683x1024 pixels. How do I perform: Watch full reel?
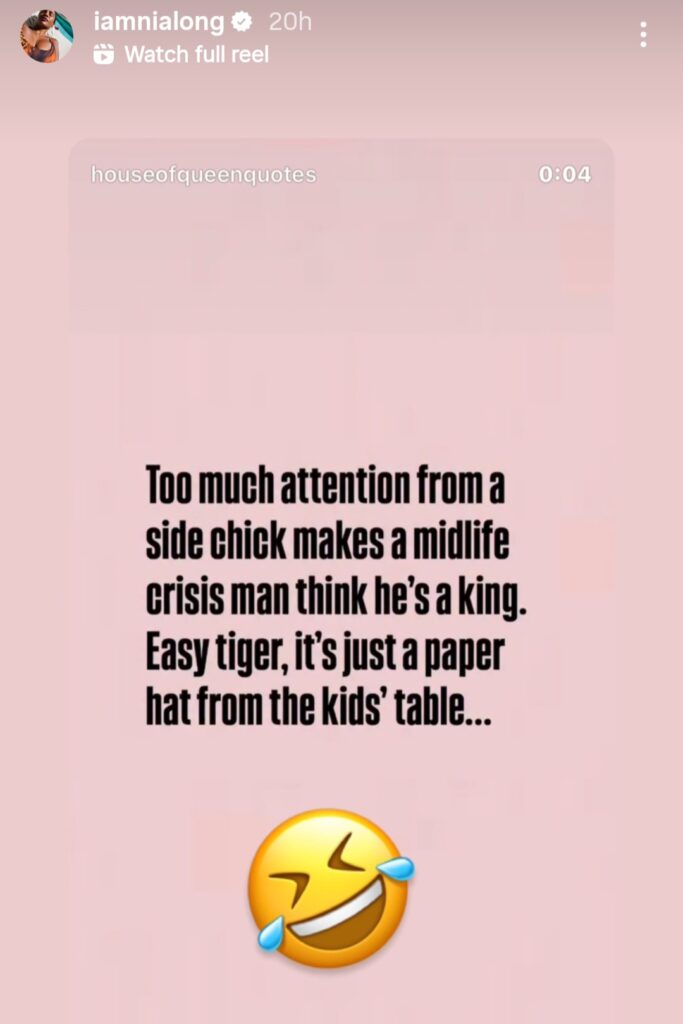coord(195,55)
